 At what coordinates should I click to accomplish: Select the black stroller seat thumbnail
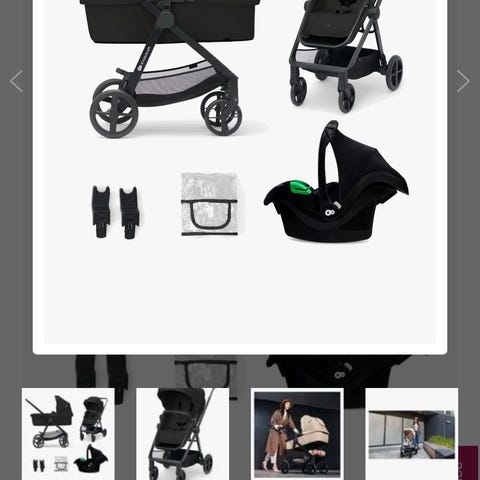[x=182, y=434]
